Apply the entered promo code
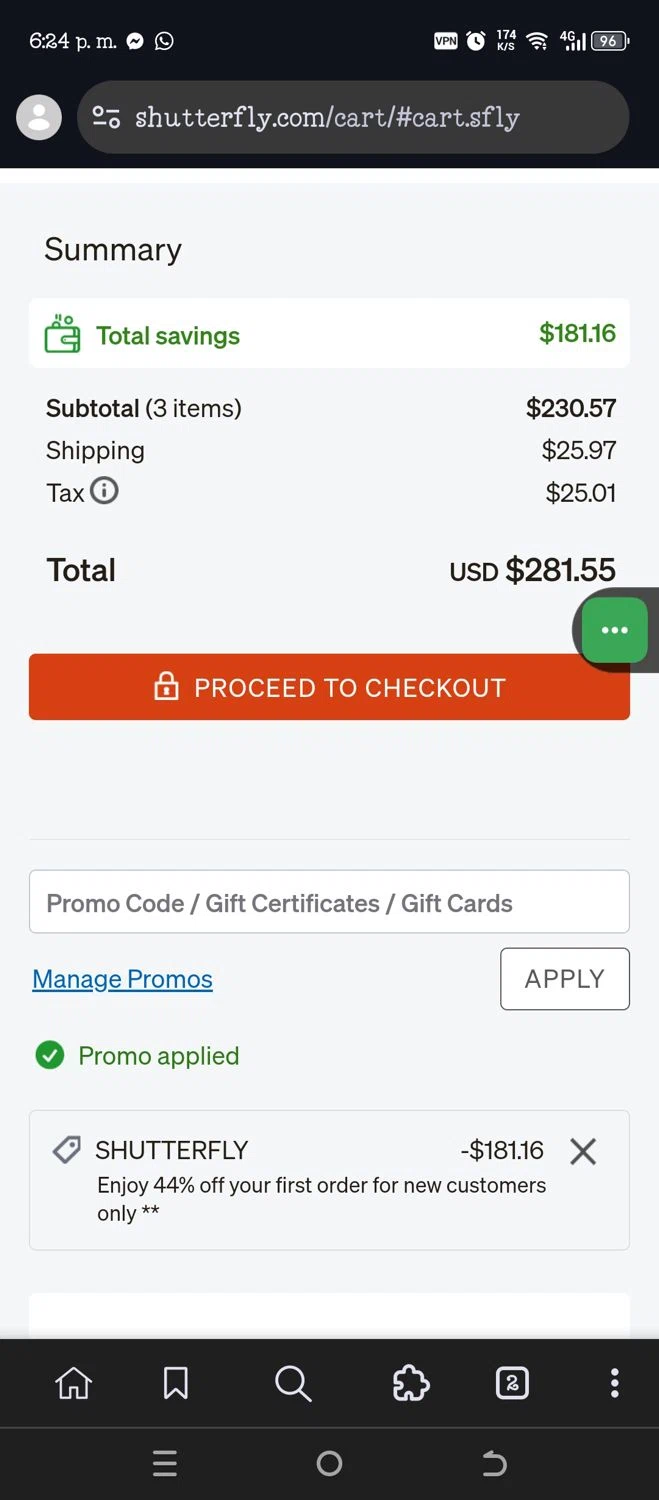The height and width of the screenshot is (1500, 659). pyautogui.click(x=564, y=979)
